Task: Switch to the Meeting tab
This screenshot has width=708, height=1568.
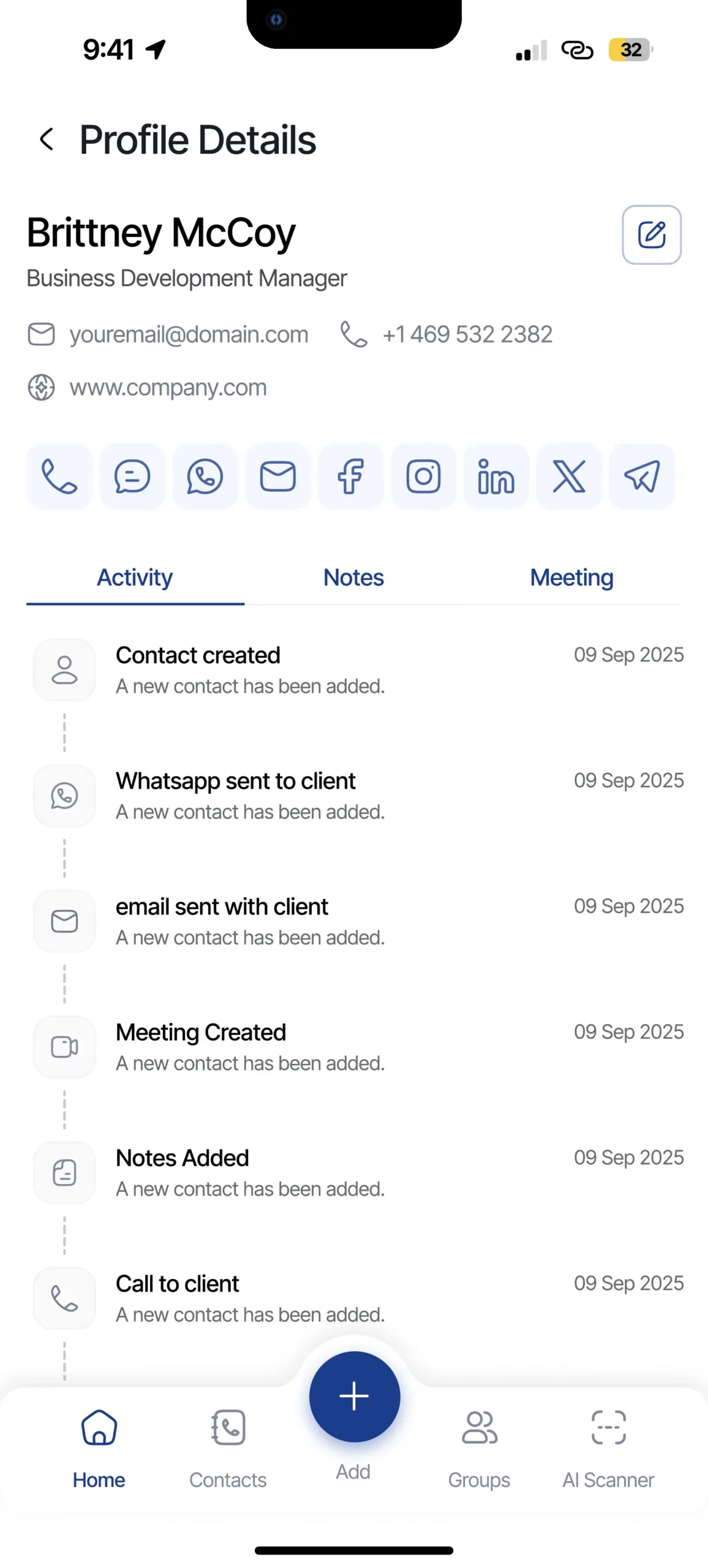Action: [x=571, y=578]
